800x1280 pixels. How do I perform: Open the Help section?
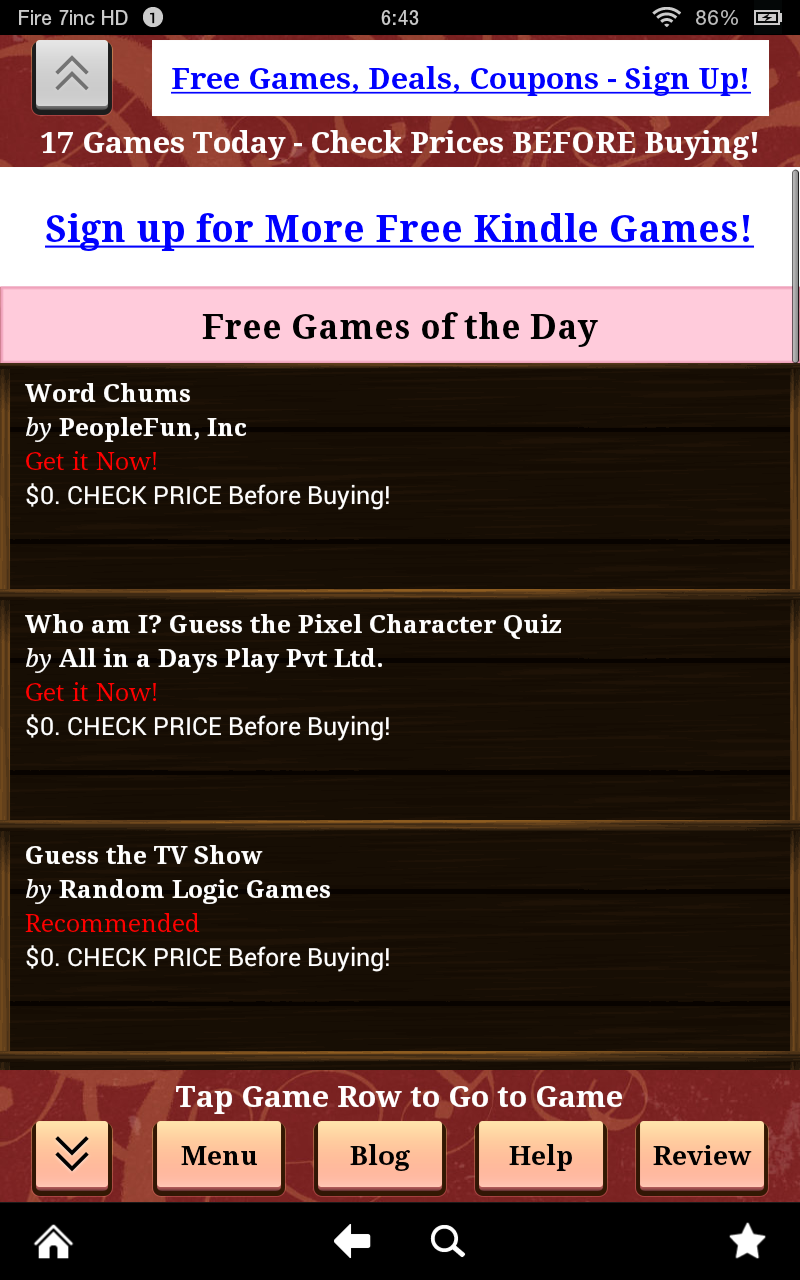541,1156
